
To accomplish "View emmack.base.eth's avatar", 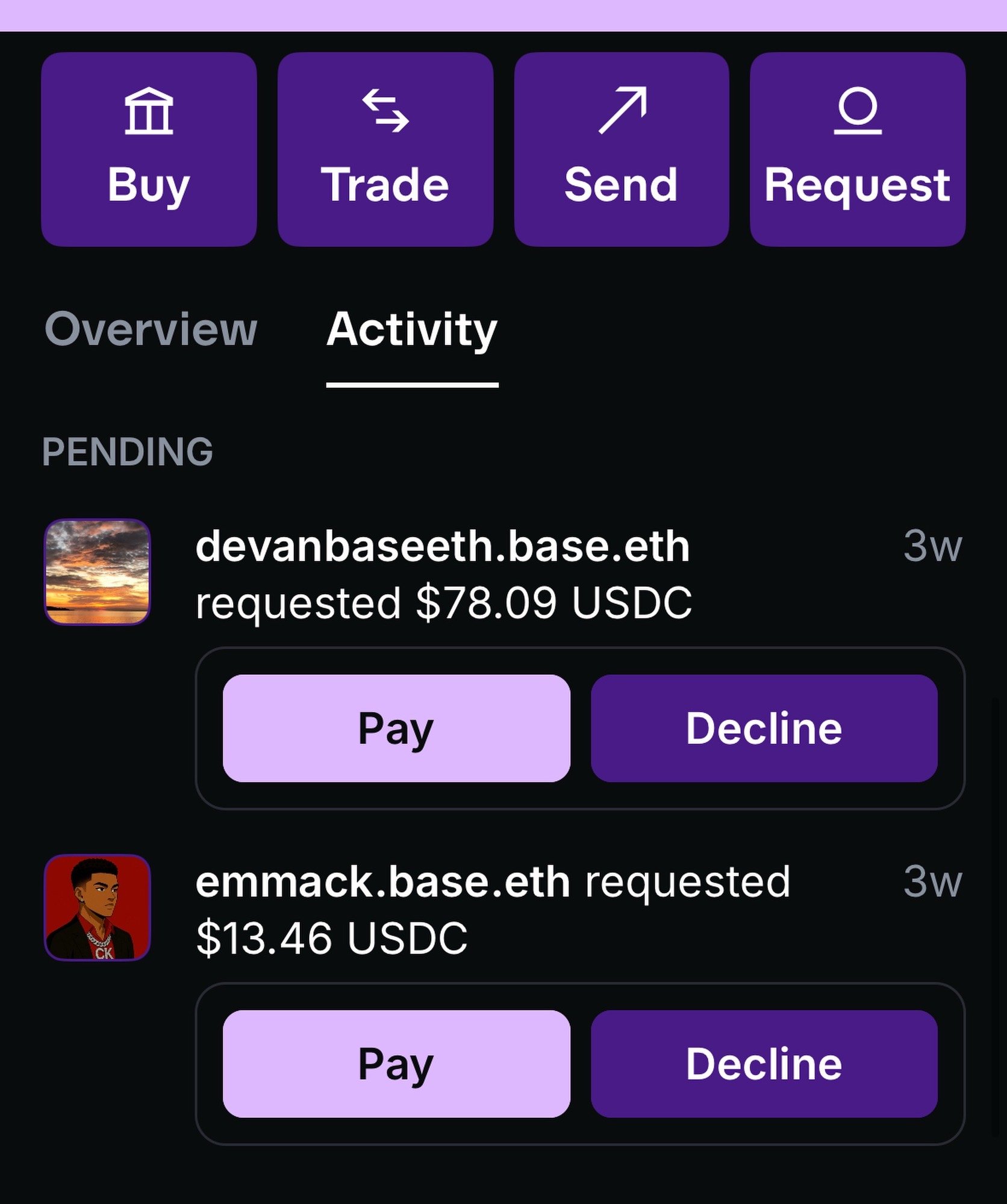I will pos(98,907).
